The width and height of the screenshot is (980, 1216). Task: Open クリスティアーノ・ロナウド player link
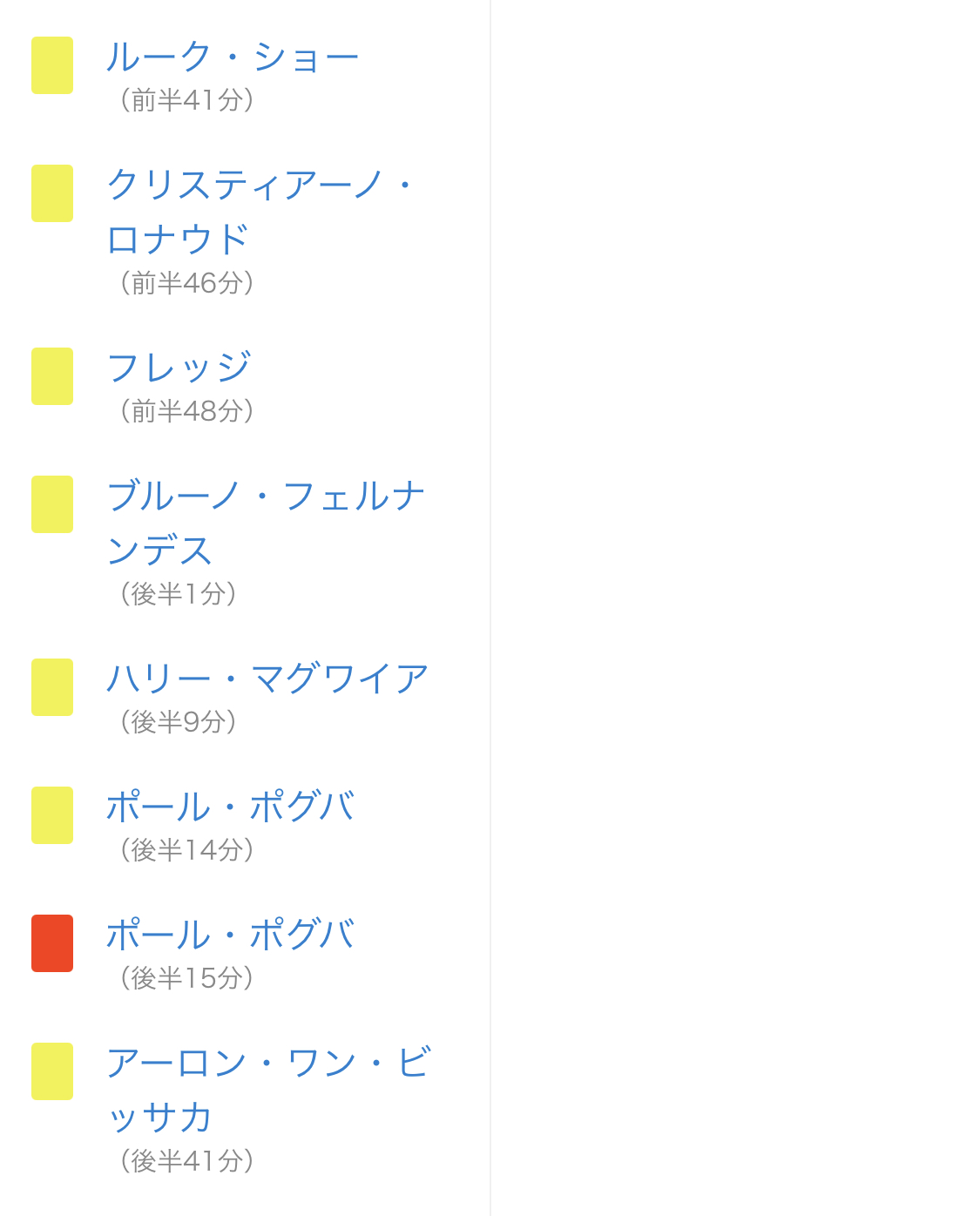(x=258, y=186)
